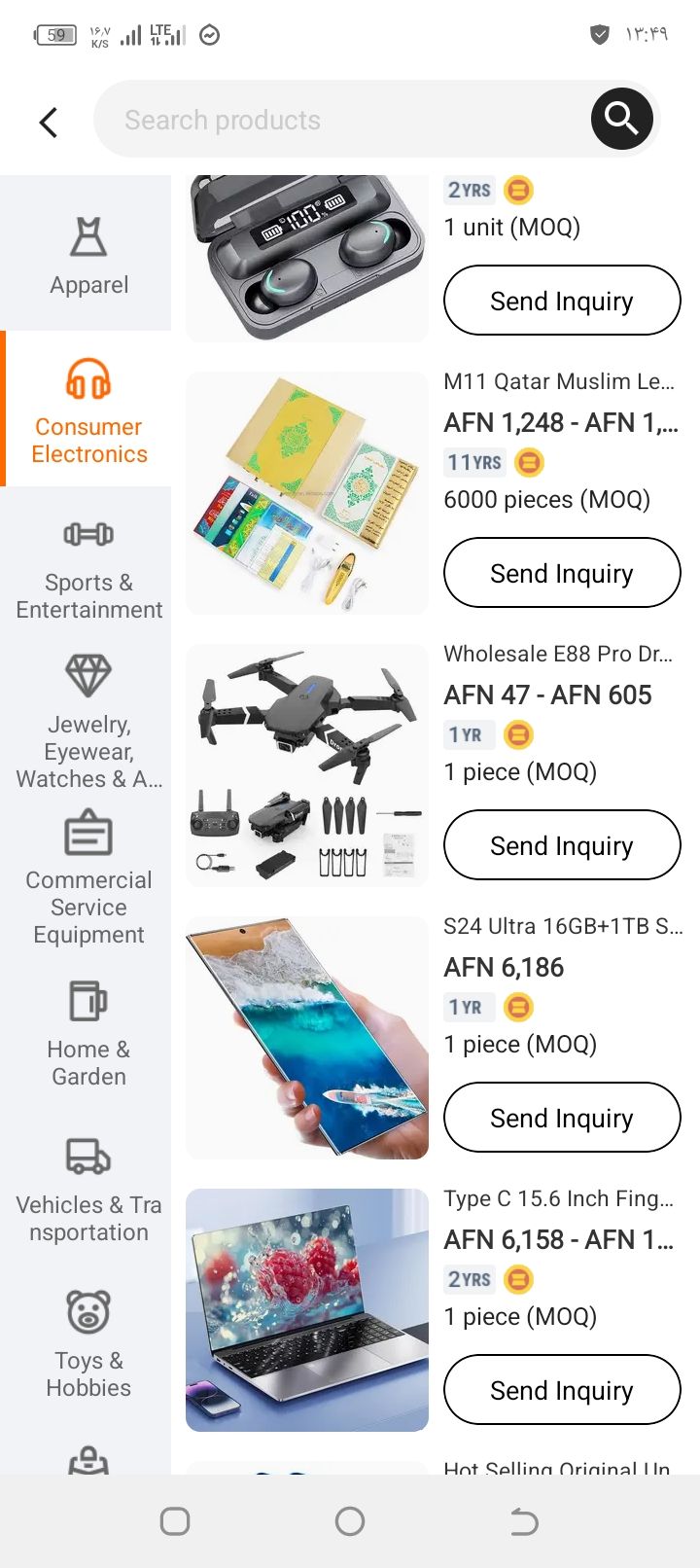This screenshot has height=1568, width=700.
Task: Switch to the Apparel category
Action: click(x=88, y=256)
